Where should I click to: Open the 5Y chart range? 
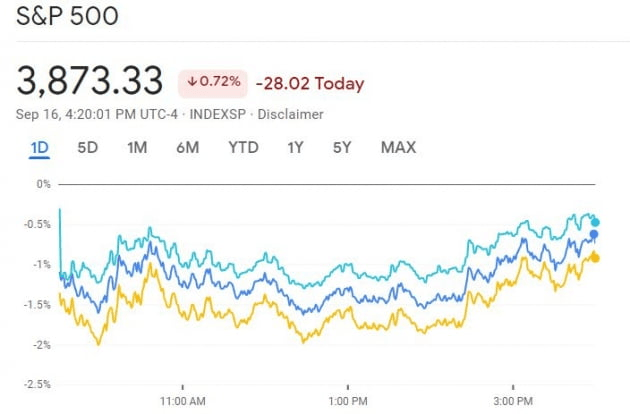[x=342, y=148]
